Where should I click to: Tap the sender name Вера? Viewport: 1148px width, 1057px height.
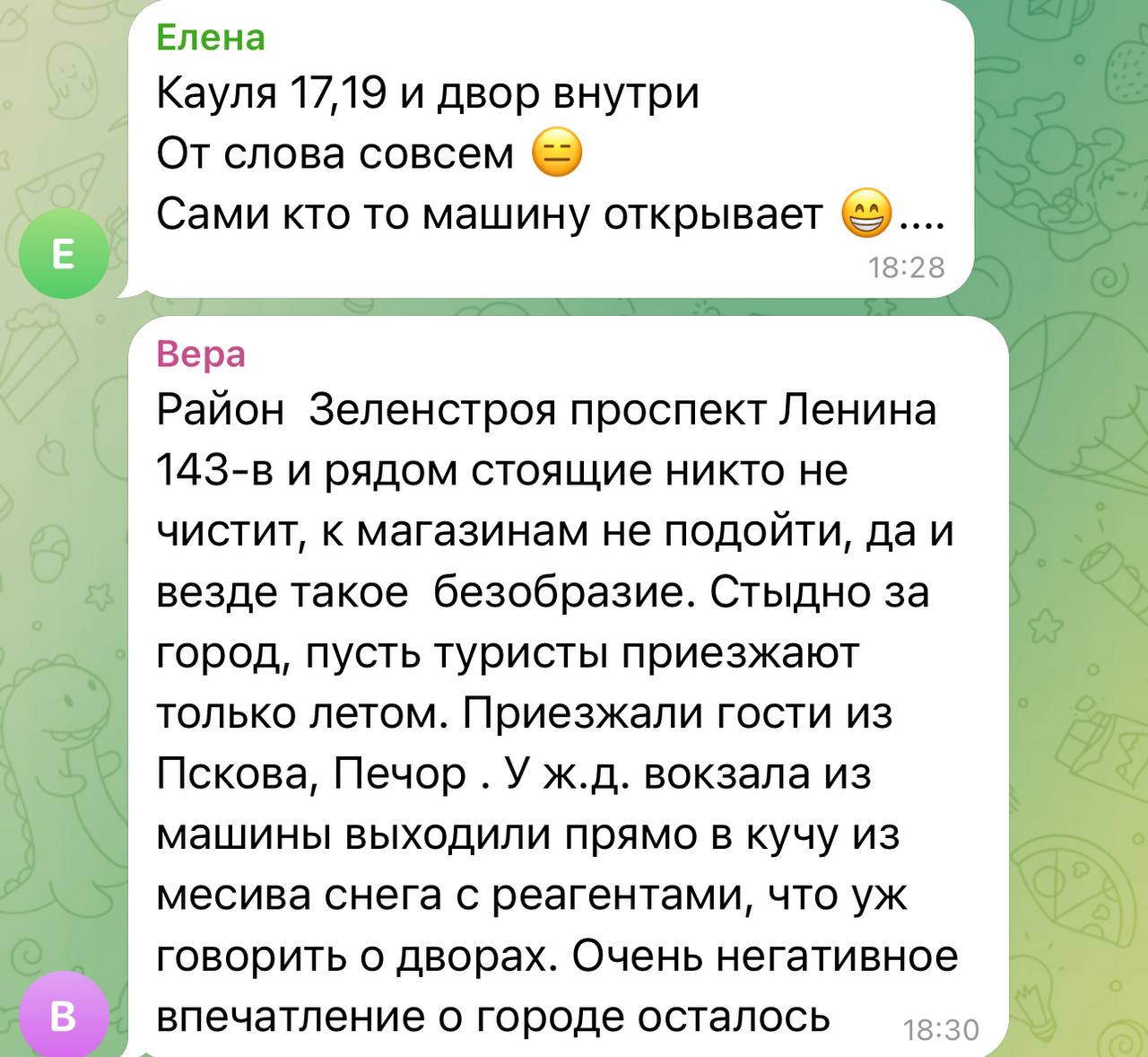pyautogui.click(x=201, y=354)
